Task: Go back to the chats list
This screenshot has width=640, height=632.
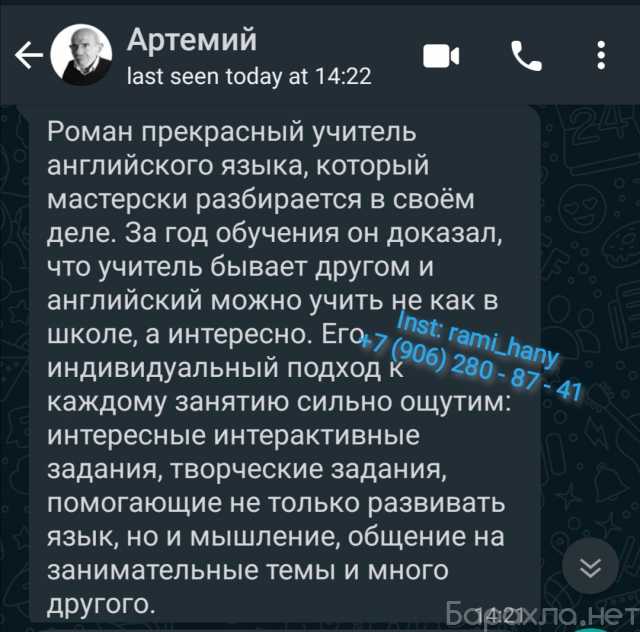Action: (x=30, y=57)
